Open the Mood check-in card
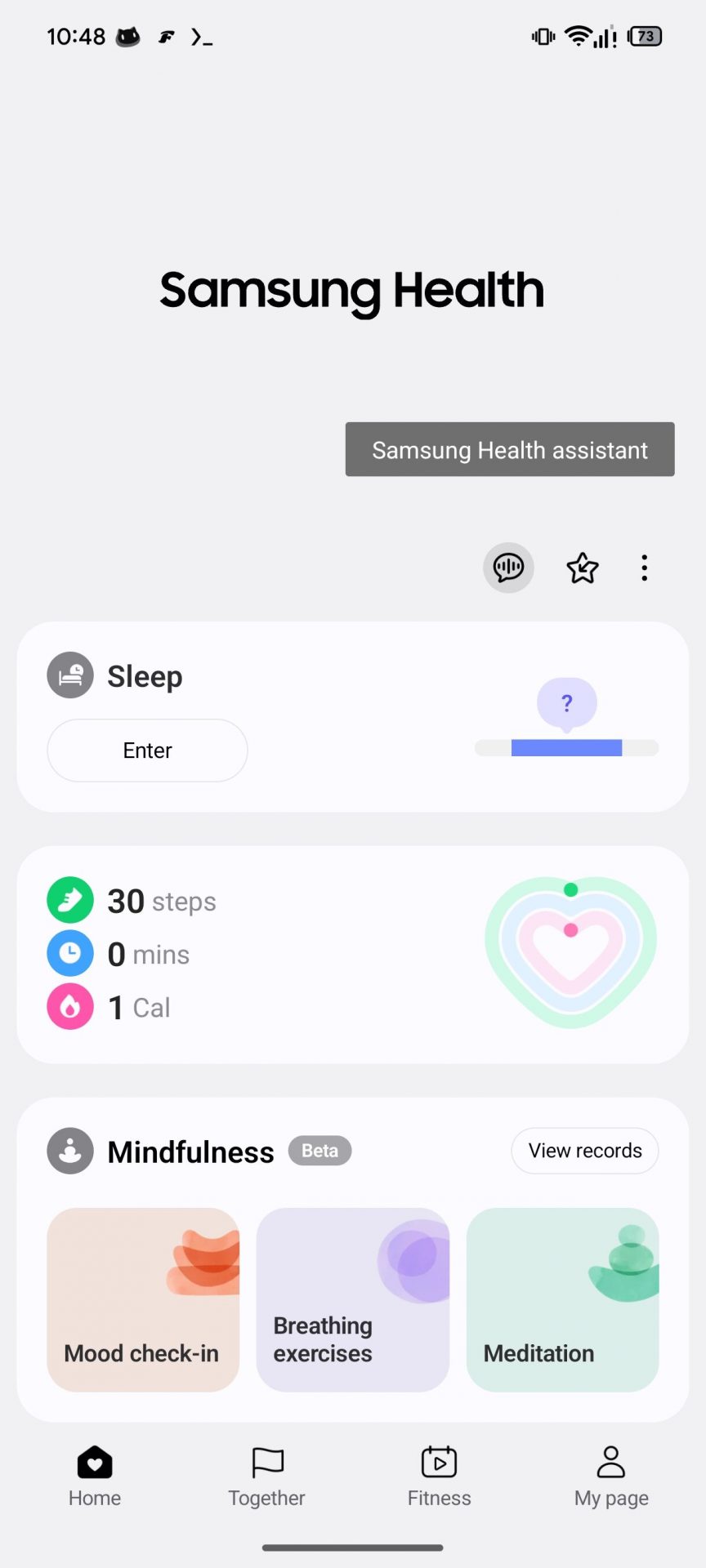 142,1299
